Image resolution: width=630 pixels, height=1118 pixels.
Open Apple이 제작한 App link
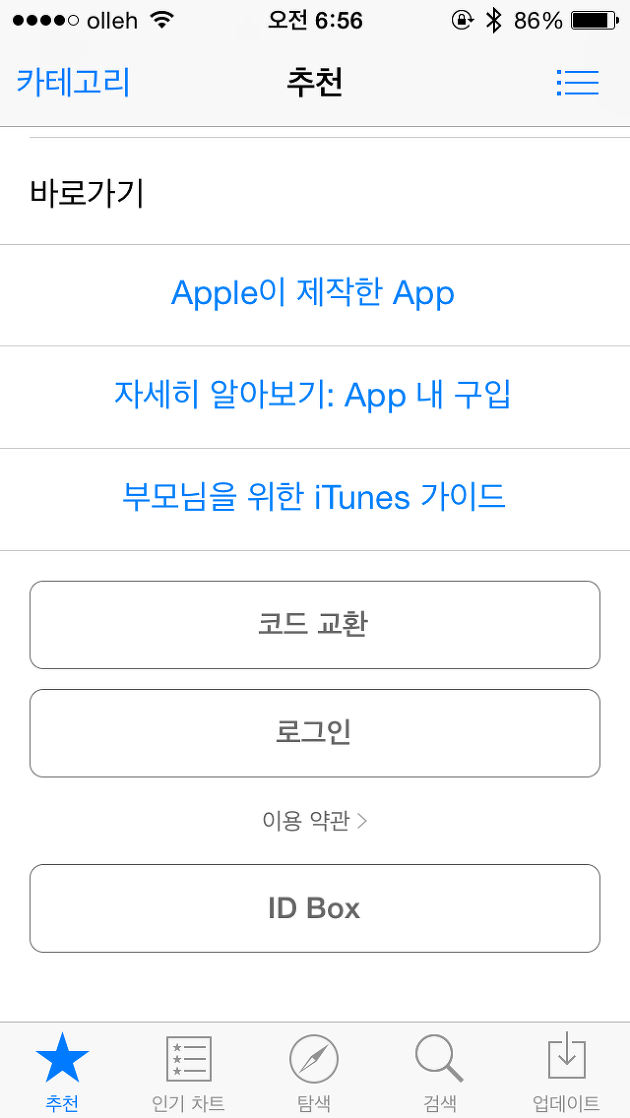coord(313,293)
